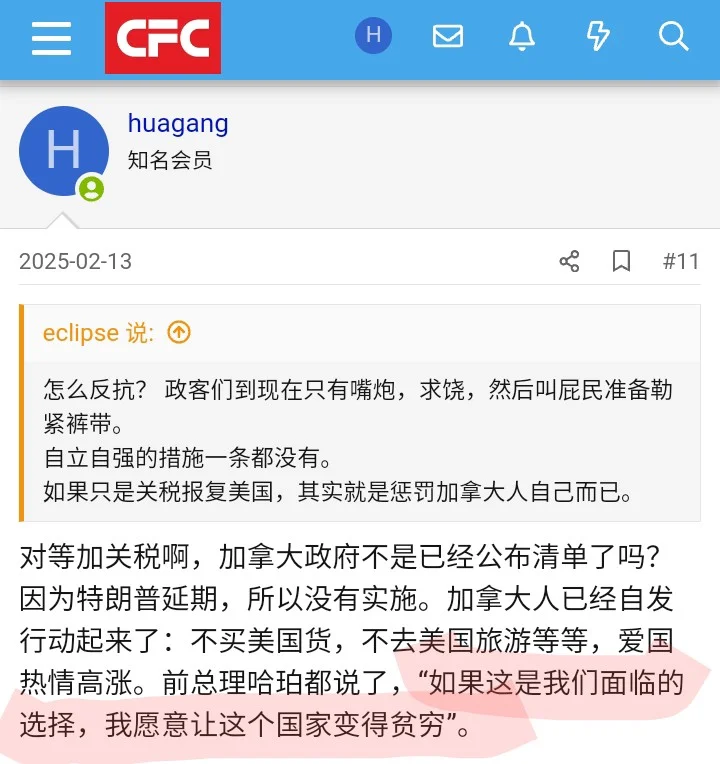The image size is (720, 764).
Task: Share post #11
Action: point(569,262)
